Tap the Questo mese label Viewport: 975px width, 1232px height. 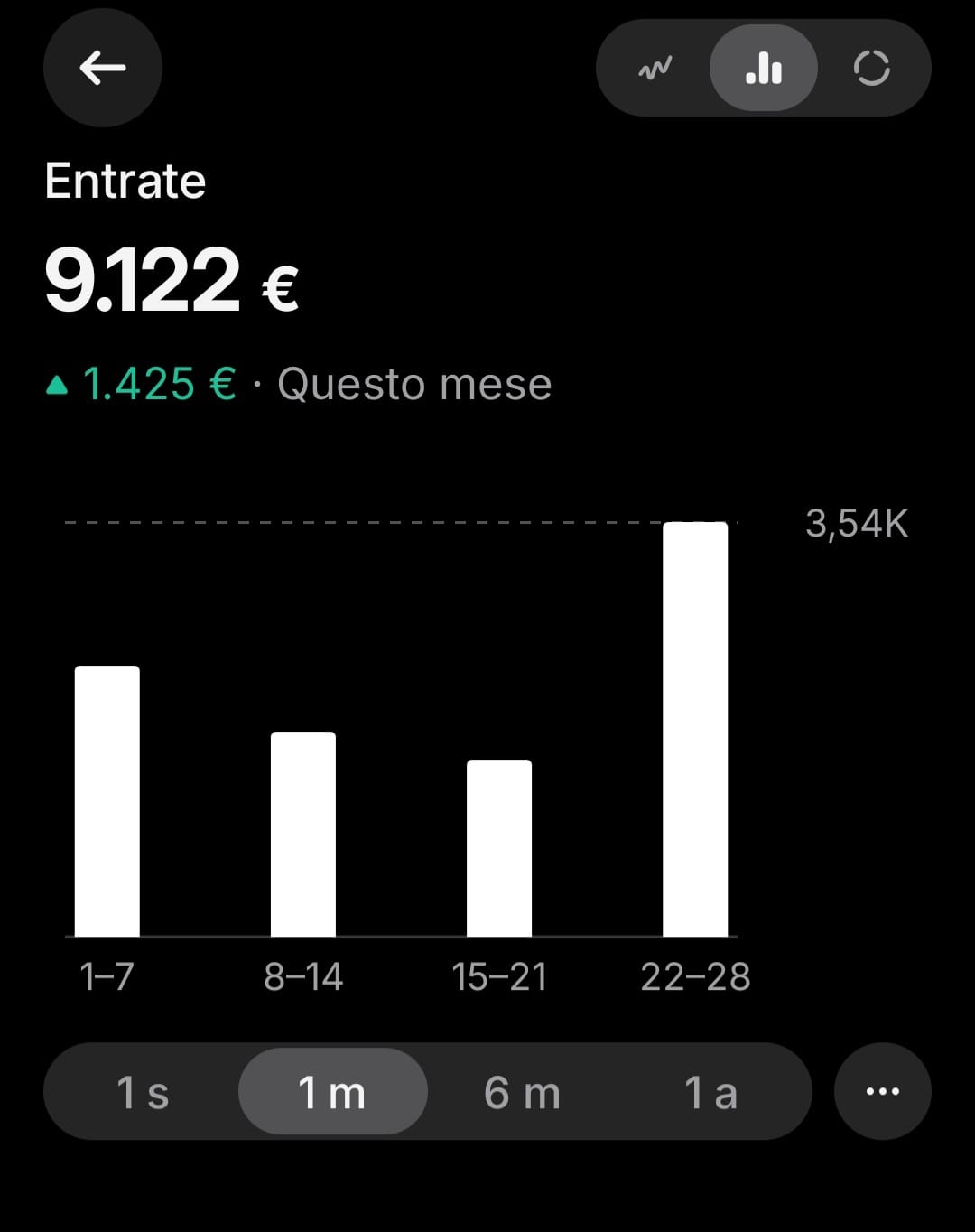pyautogui.click(x=414, y=383)
